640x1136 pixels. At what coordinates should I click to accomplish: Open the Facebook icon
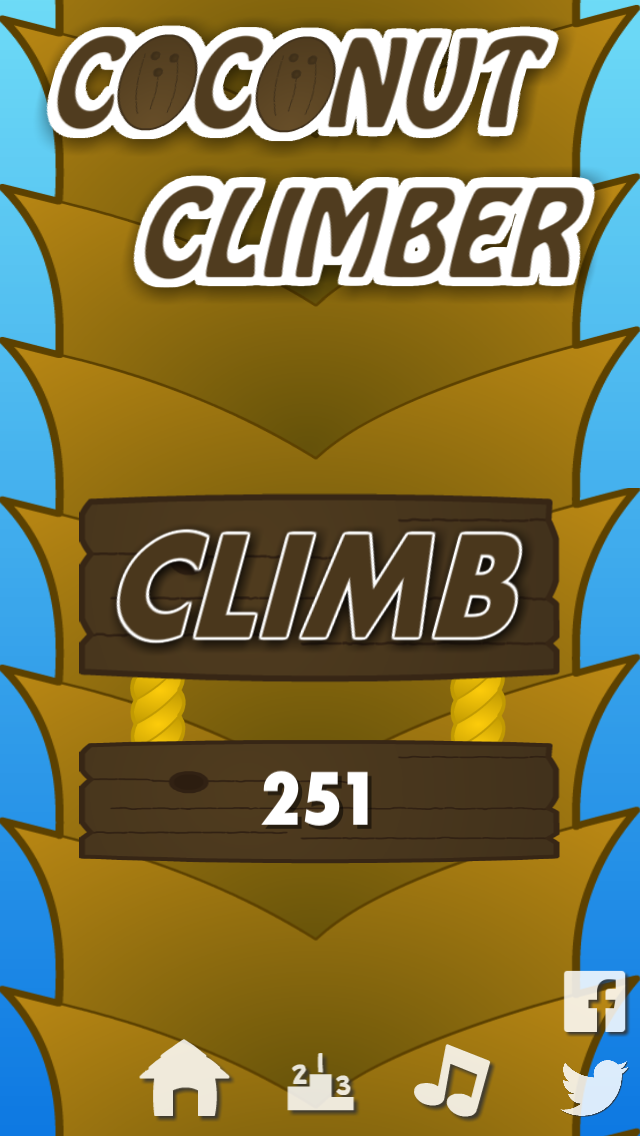594,1001
